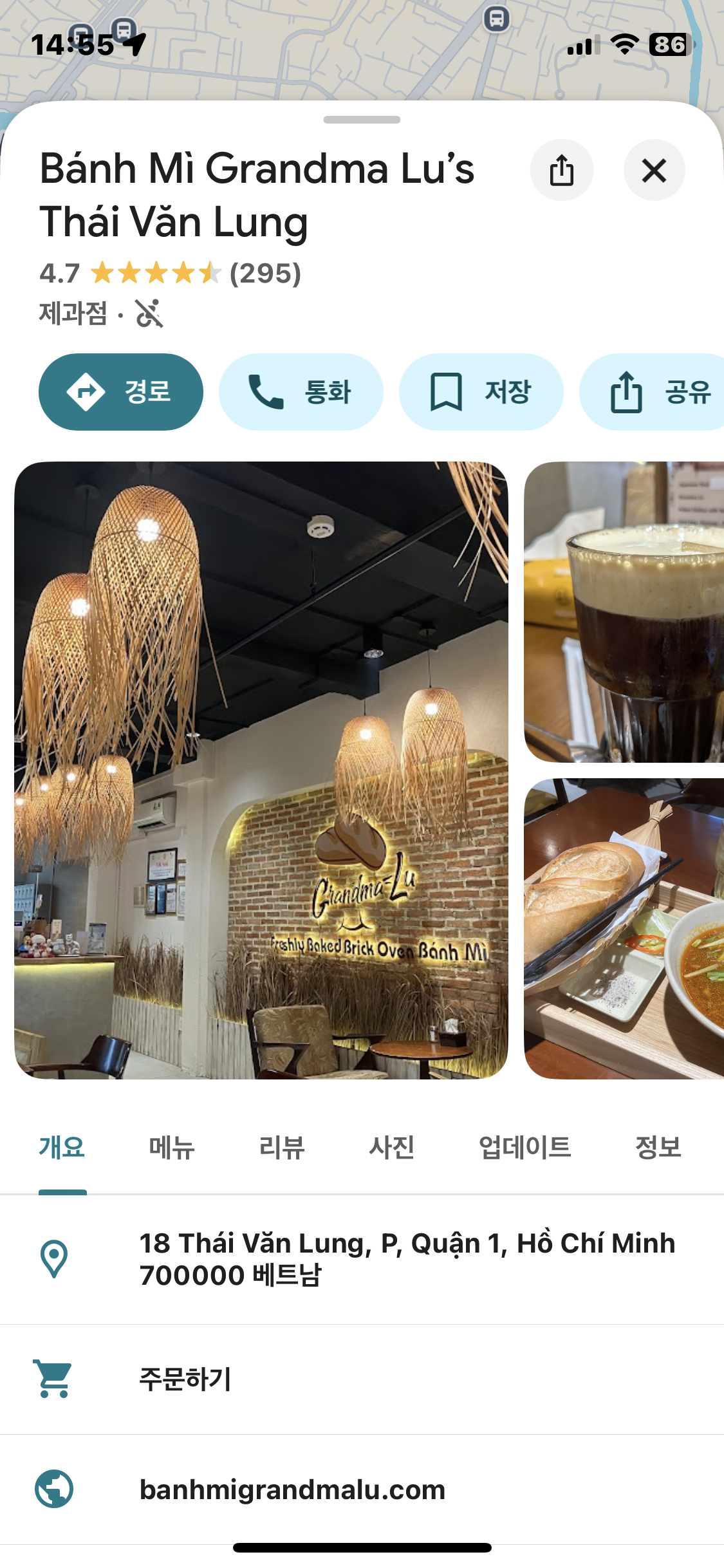
Task: View the 4.7 star rating reviews
Action: pyautogui.click(x=170, y=274)
